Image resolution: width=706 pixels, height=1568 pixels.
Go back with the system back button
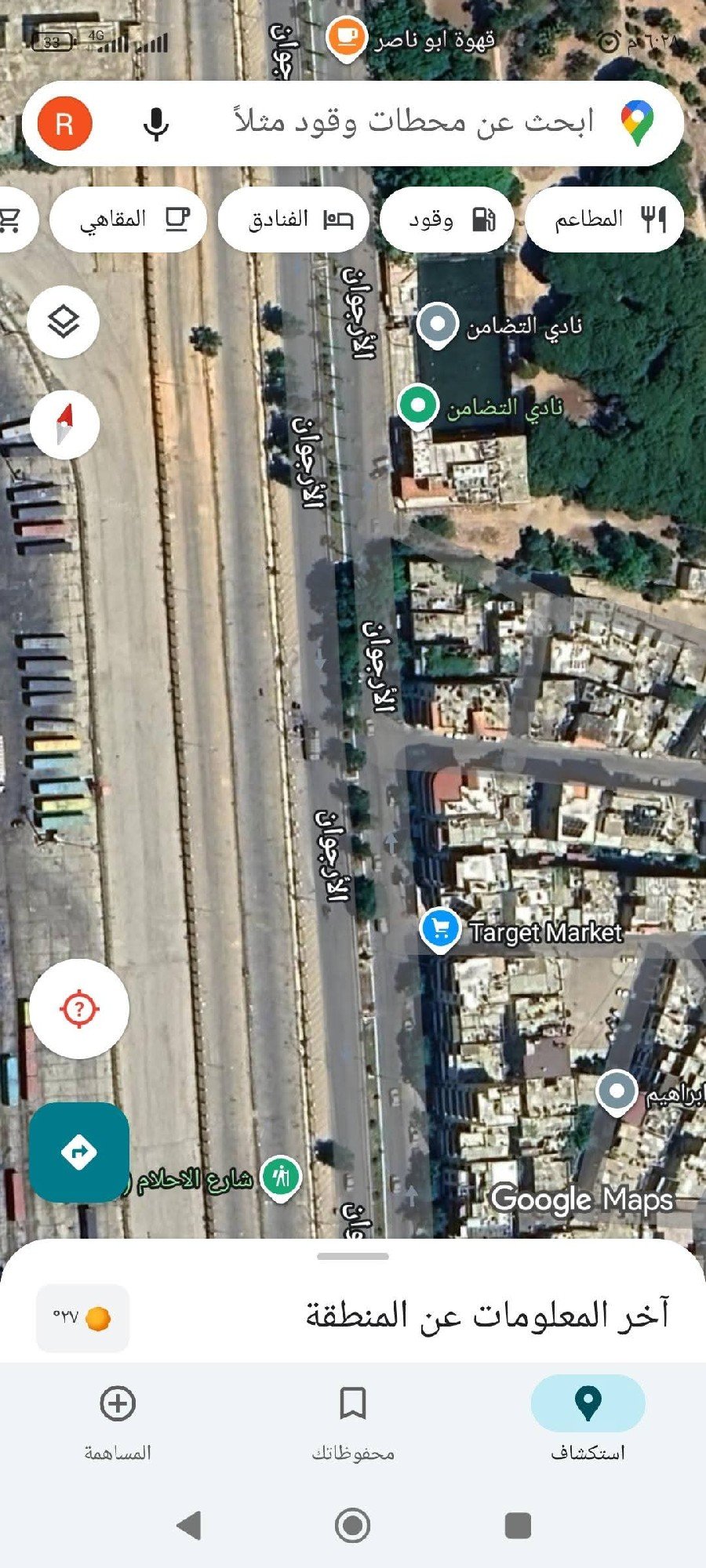[x=189, y=1526]
